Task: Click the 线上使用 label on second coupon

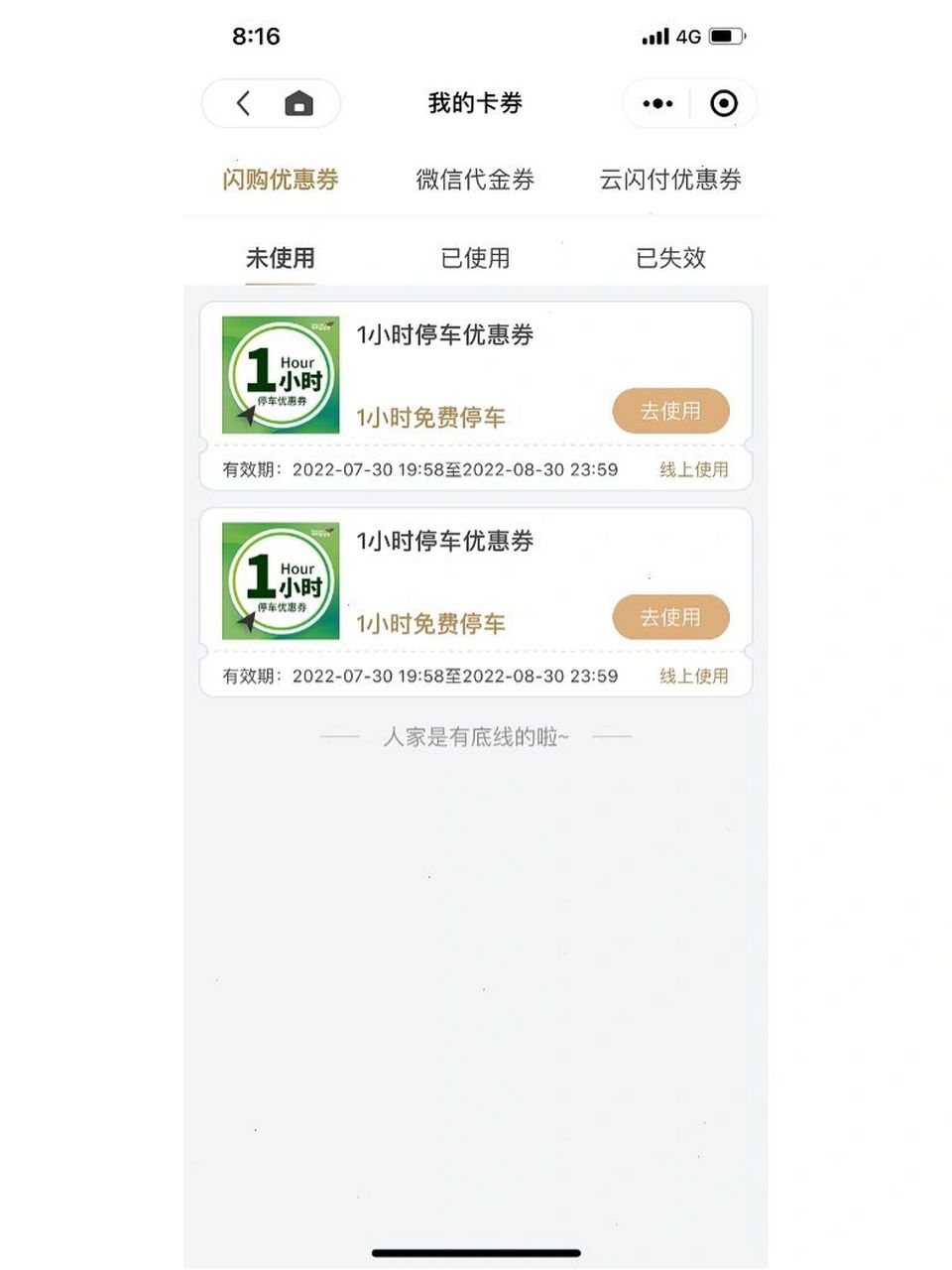Action: pyautogui.click(x=695, y=676)
